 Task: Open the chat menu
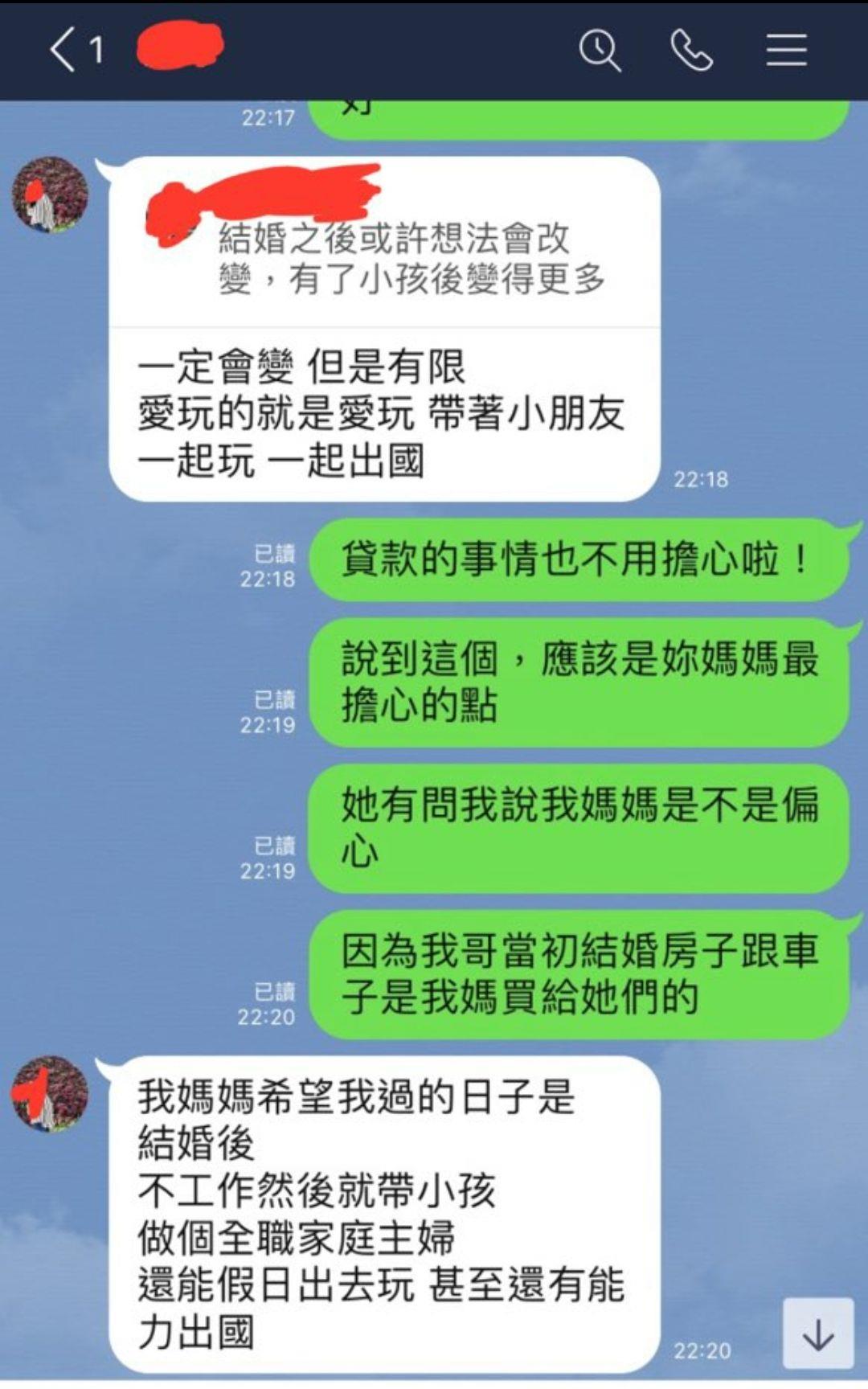[785, 51]
